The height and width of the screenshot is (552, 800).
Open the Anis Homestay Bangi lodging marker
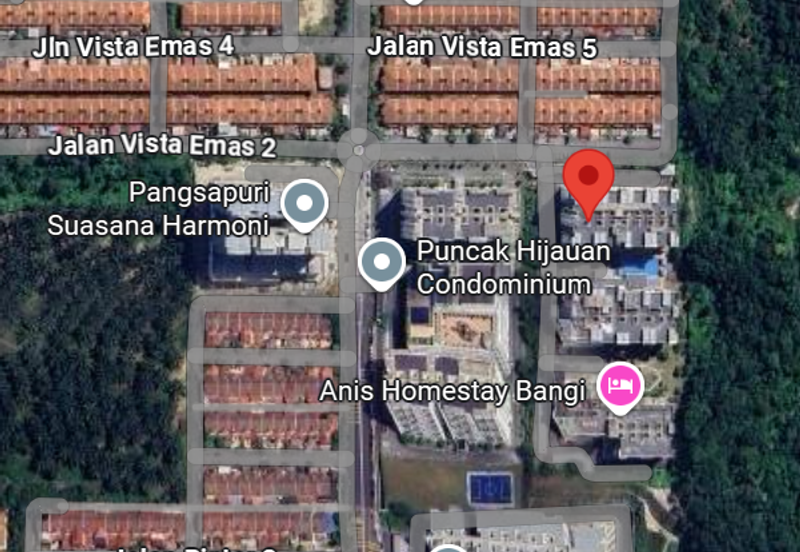tap(619, 385)
